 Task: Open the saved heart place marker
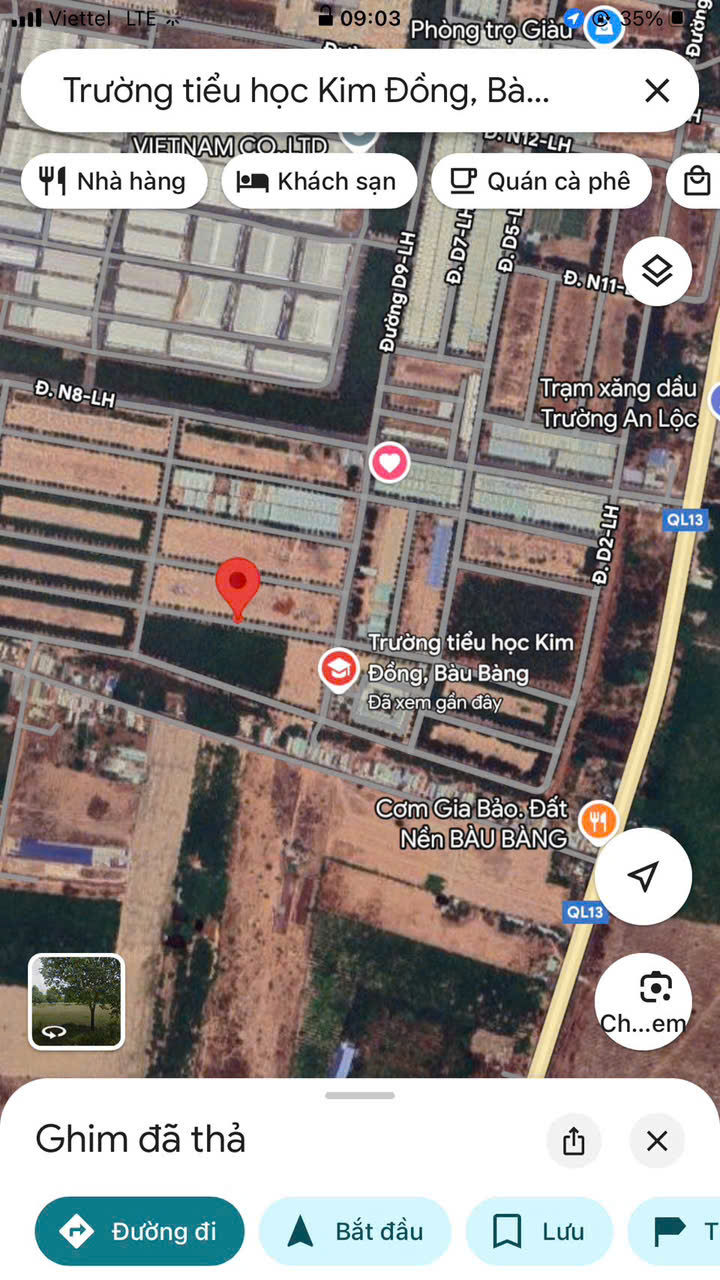(390, 462)
